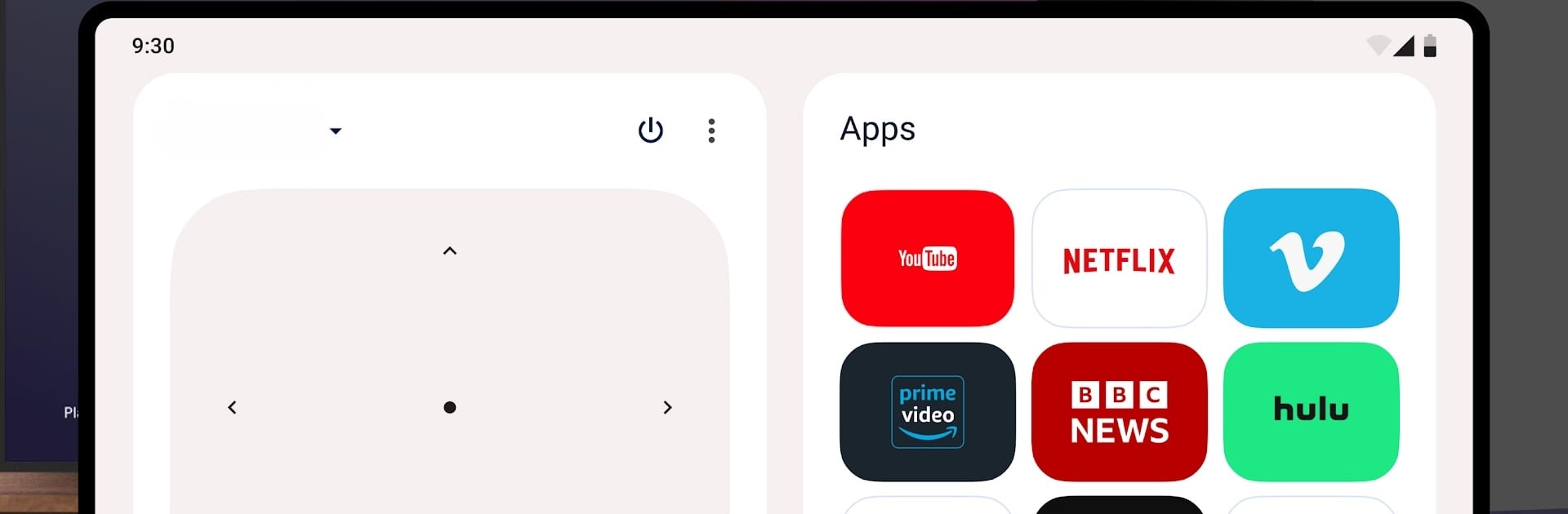Launch the YouTube app

[927, 259]
